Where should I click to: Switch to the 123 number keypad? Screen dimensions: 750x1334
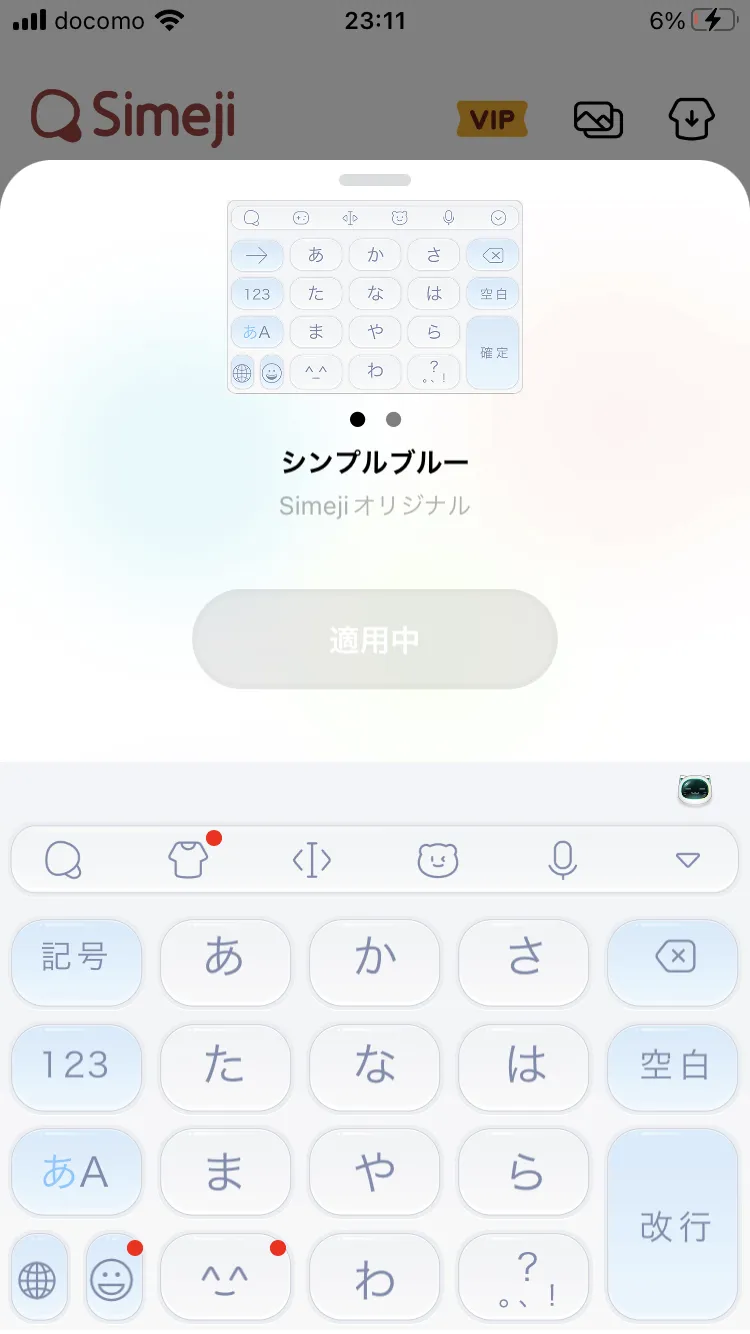pos(76,1067)
